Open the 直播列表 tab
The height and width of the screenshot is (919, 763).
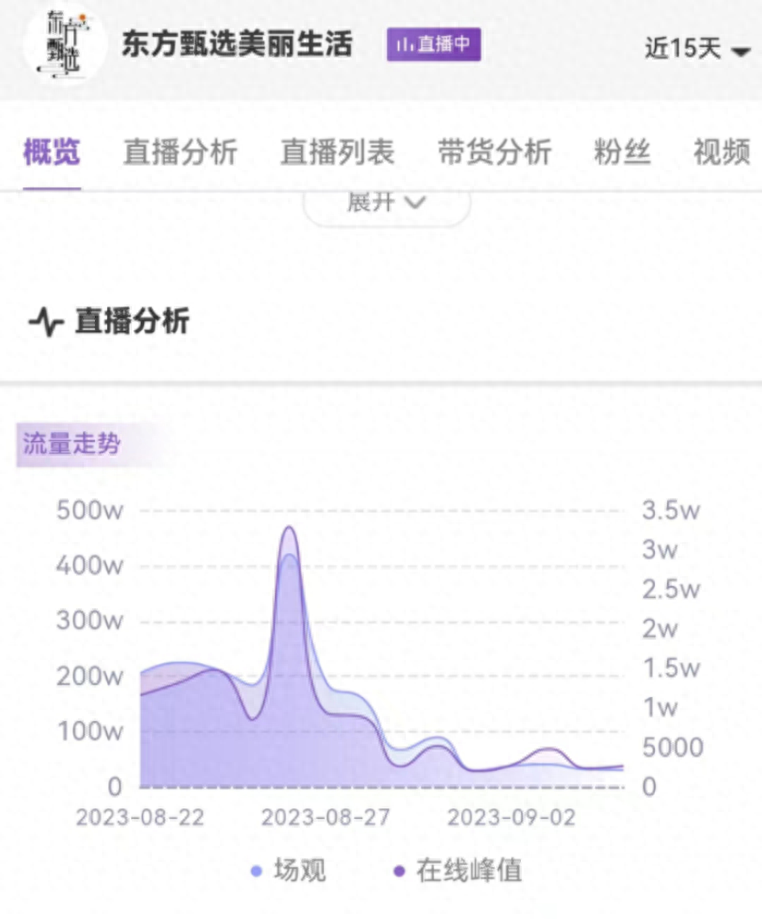(x=337, y=153)
